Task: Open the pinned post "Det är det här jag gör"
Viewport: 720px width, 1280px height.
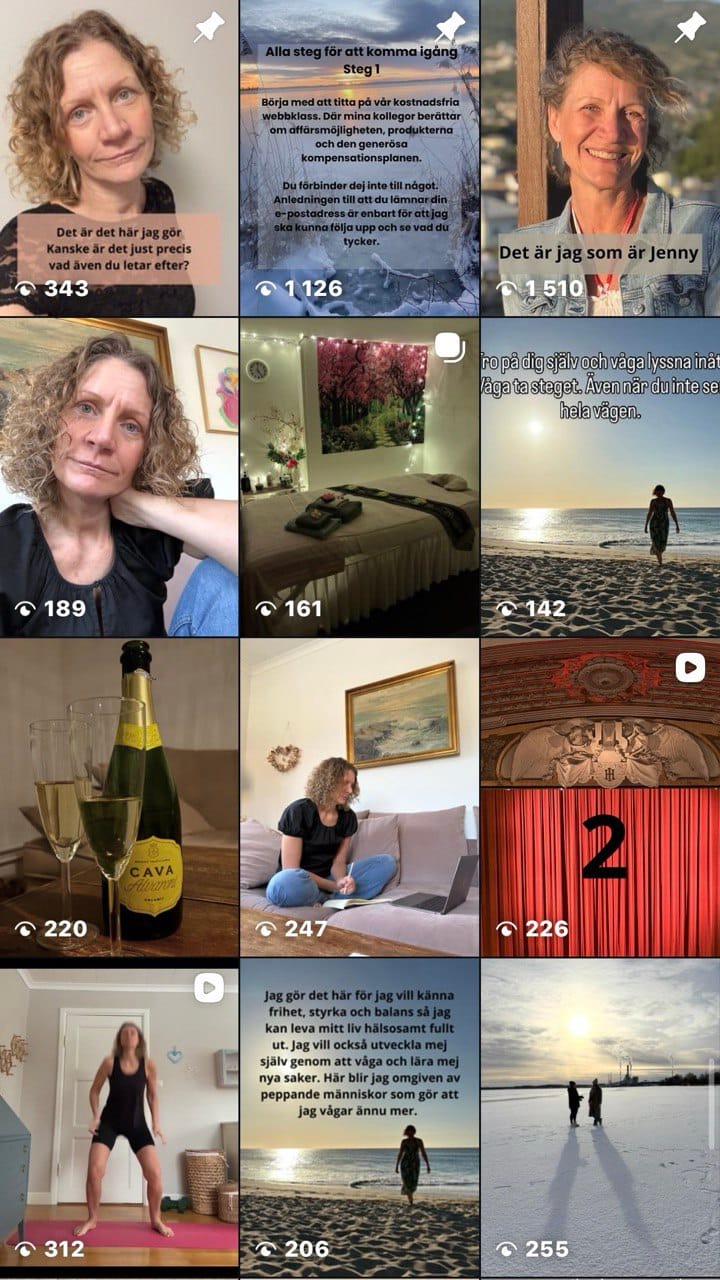Action: tap(119, 158)
